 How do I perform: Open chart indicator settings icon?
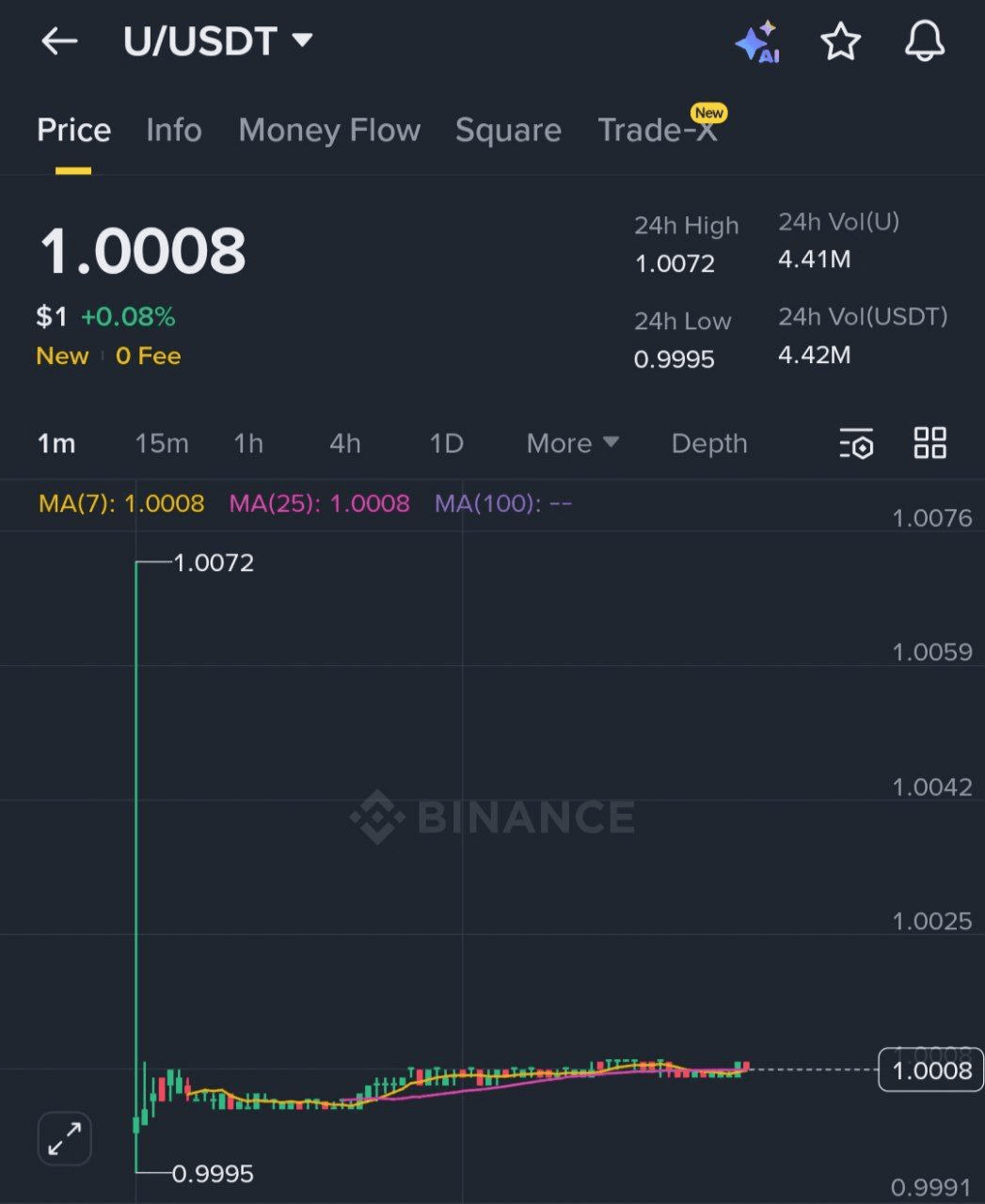click(x=856, y=443)
